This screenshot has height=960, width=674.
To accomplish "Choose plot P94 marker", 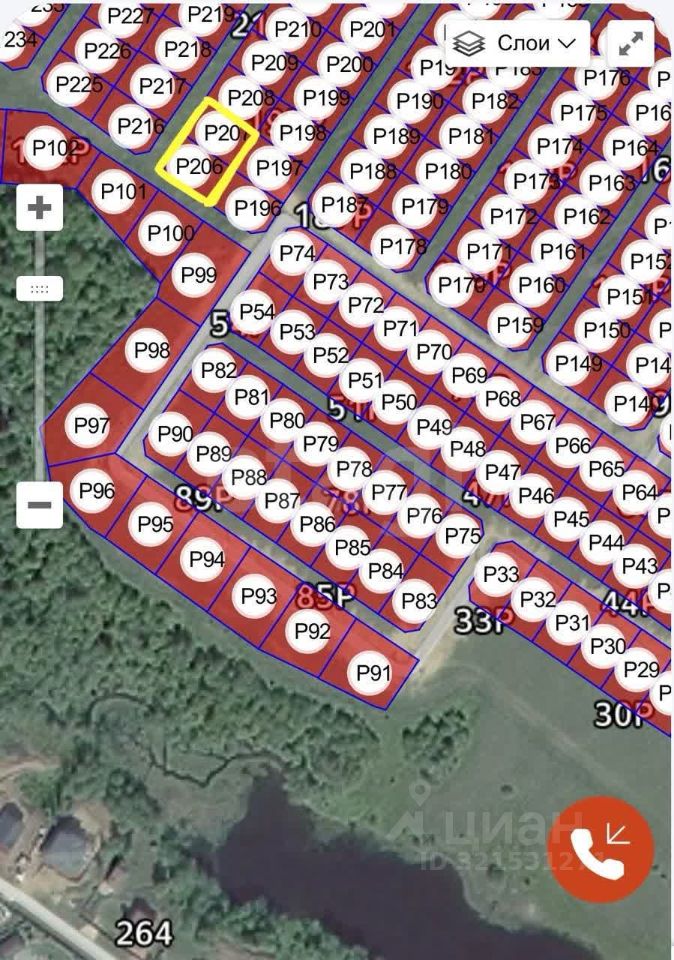I will (207, 559).
